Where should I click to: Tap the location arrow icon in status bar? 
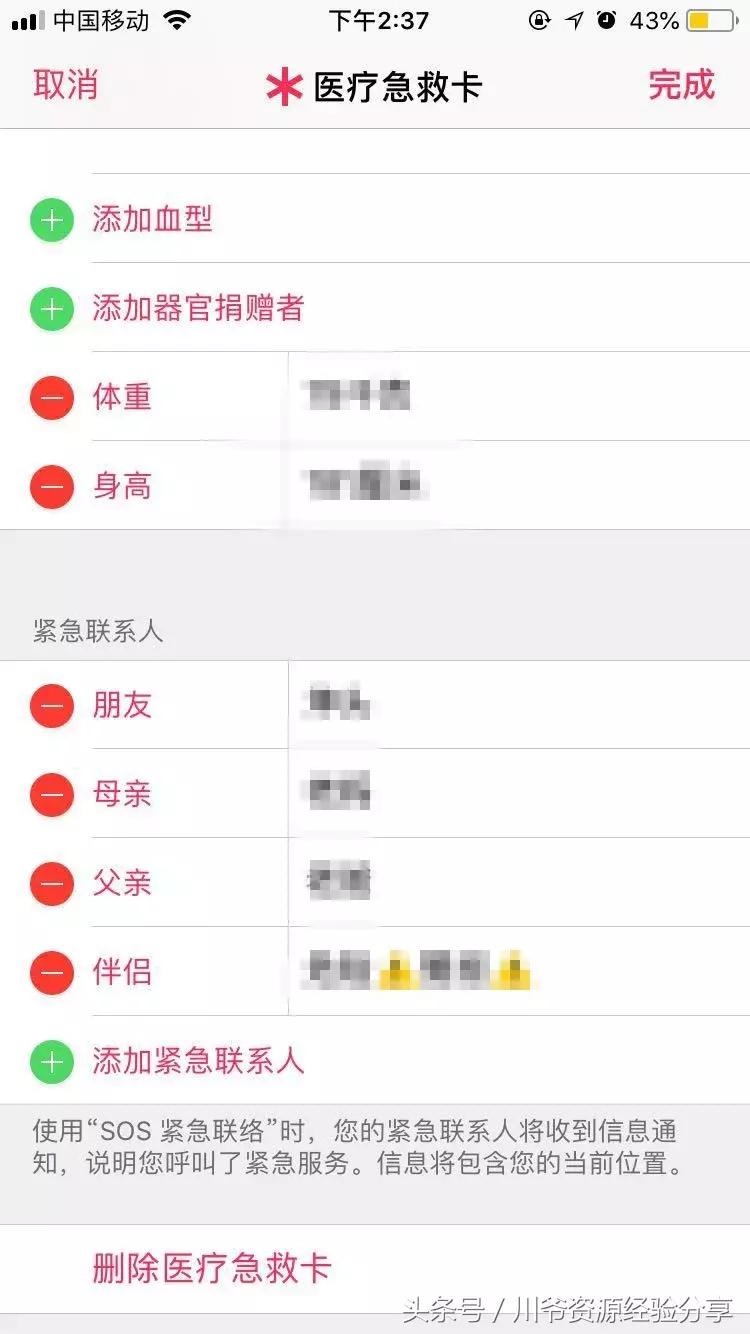click(x=575, y=19)
